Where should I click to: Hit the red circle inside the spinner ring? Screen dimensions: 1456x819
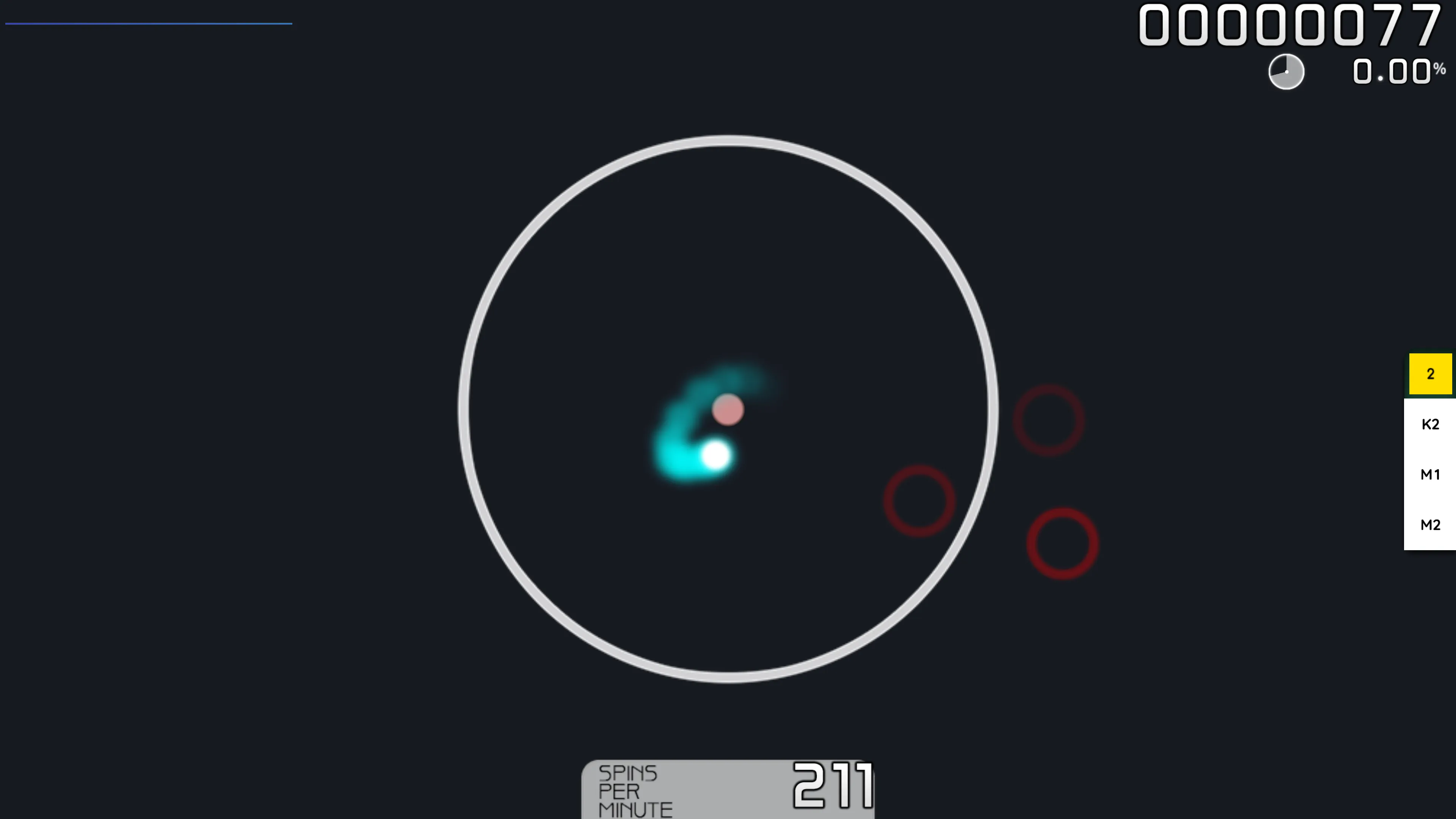click(x=919, y=501)
